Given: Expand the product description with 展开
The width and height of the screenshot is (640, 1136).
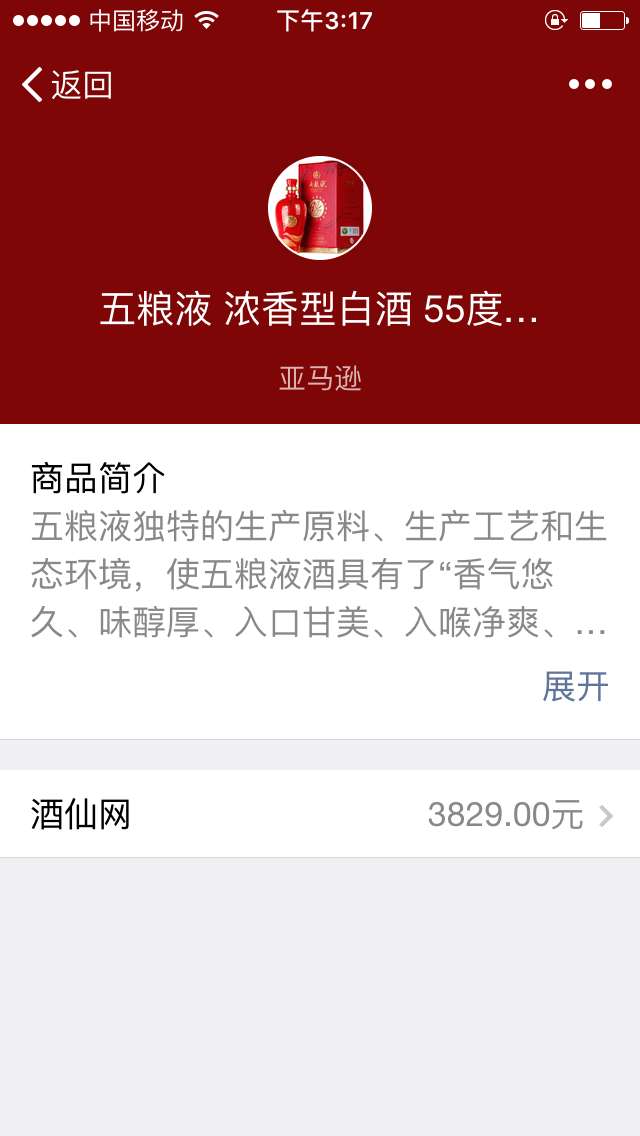Looking at the screenshot, I should [575, 687].
